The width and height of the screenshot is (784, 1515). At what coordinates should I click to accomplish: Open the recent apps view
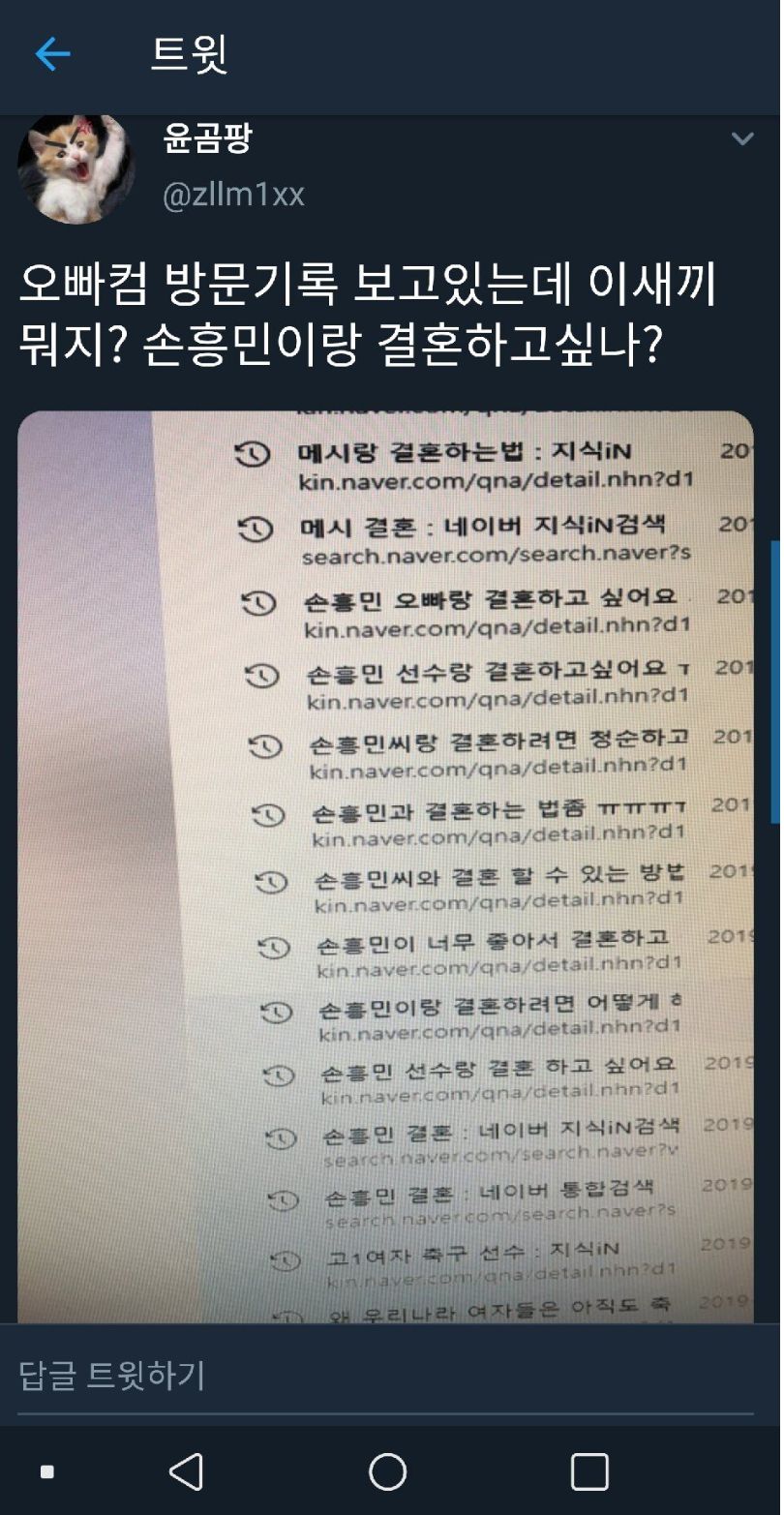[x=588, y=1471]
